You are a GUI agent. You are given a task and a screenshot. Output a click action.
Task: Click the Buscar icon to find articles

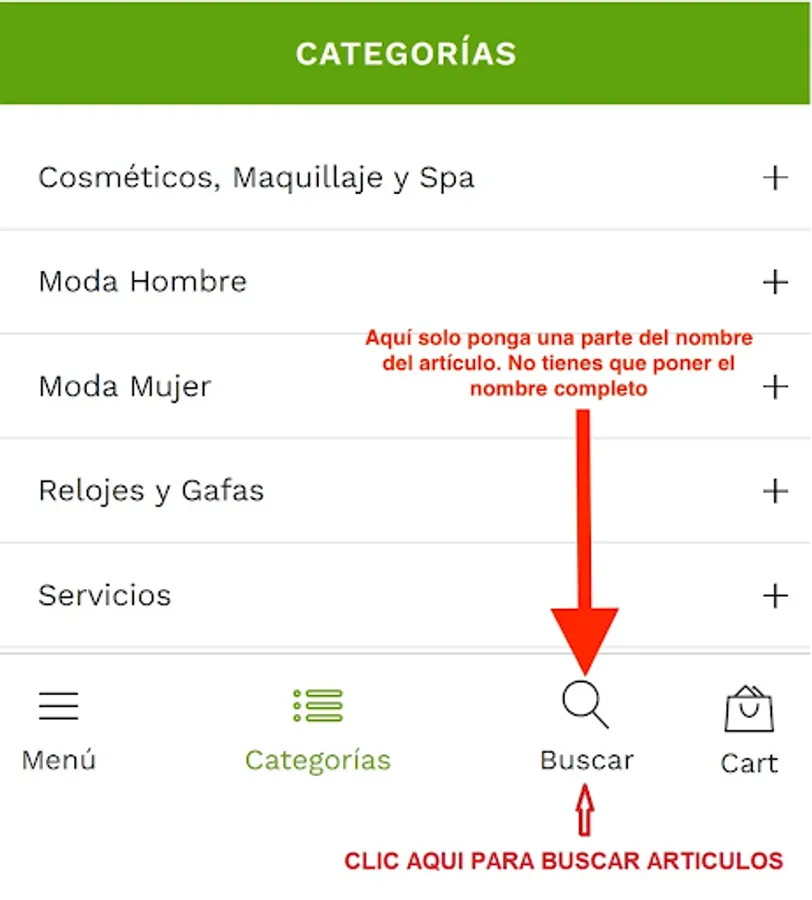(585, 707)
